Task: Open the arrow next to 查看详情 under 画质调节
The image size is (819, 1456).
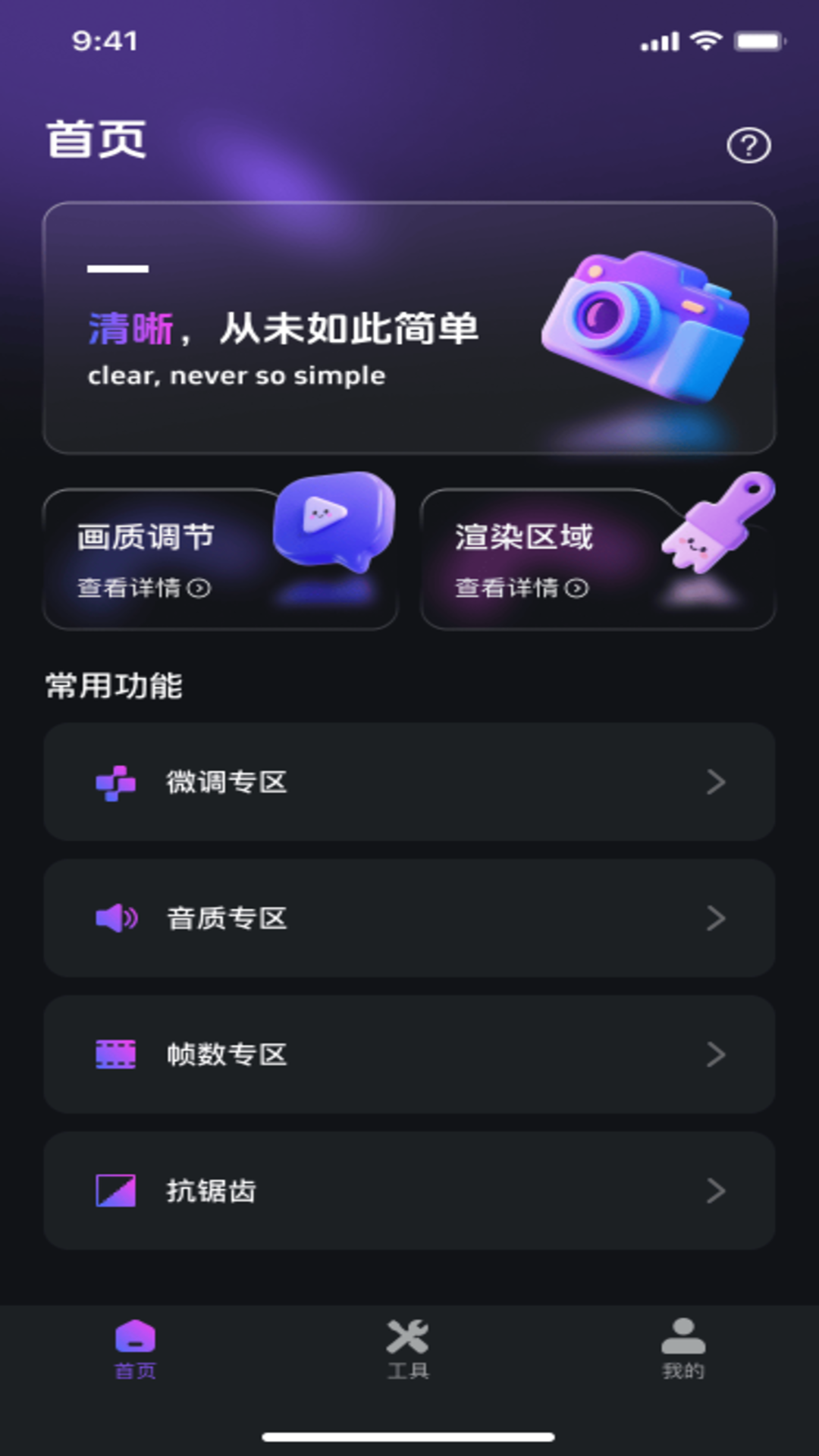Action: click(x=200, y=586)
